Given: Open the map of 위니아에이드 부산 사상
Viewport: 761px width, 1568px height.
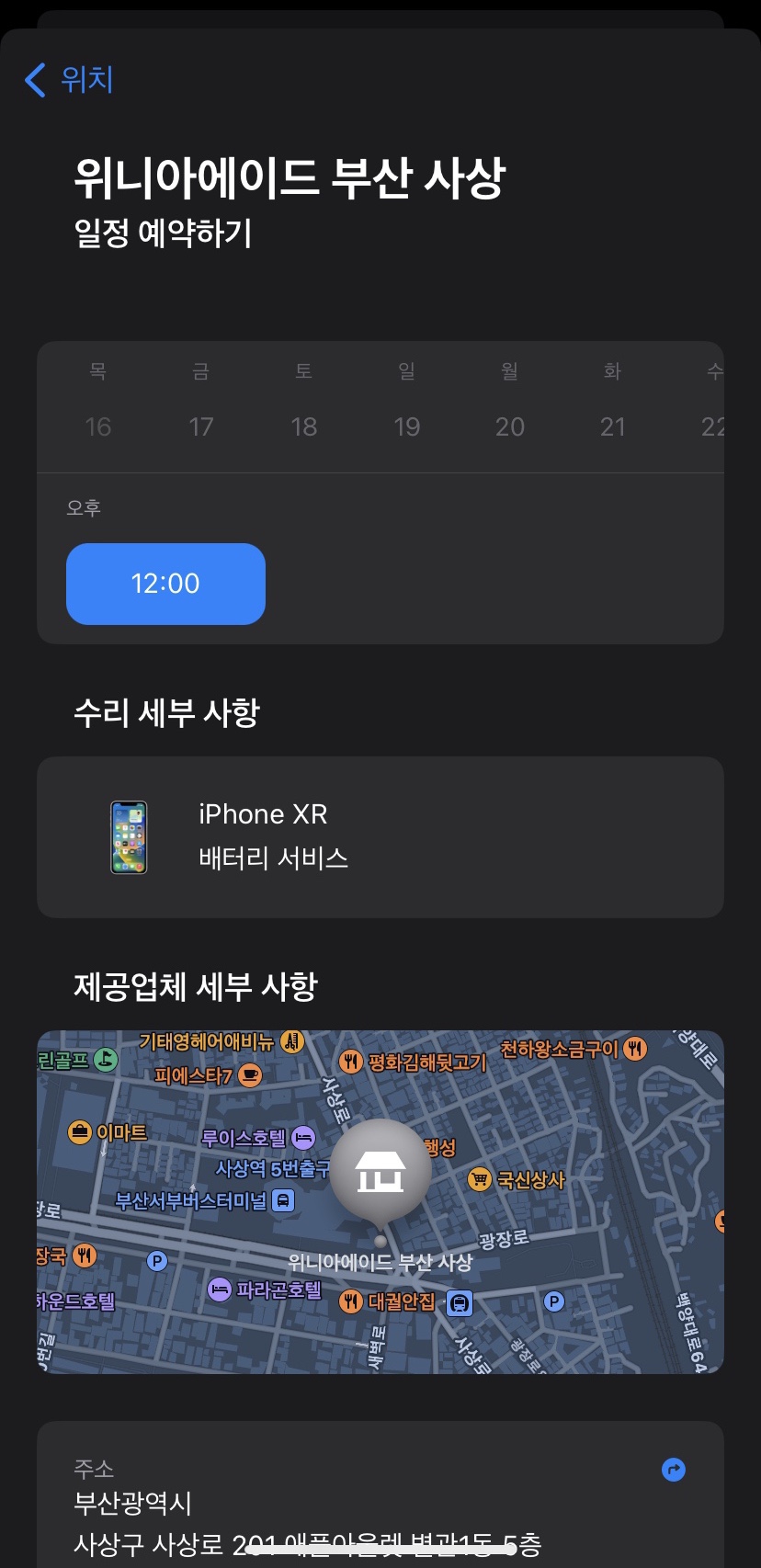Looking at the screenshot, I should tap(380, 1202).
